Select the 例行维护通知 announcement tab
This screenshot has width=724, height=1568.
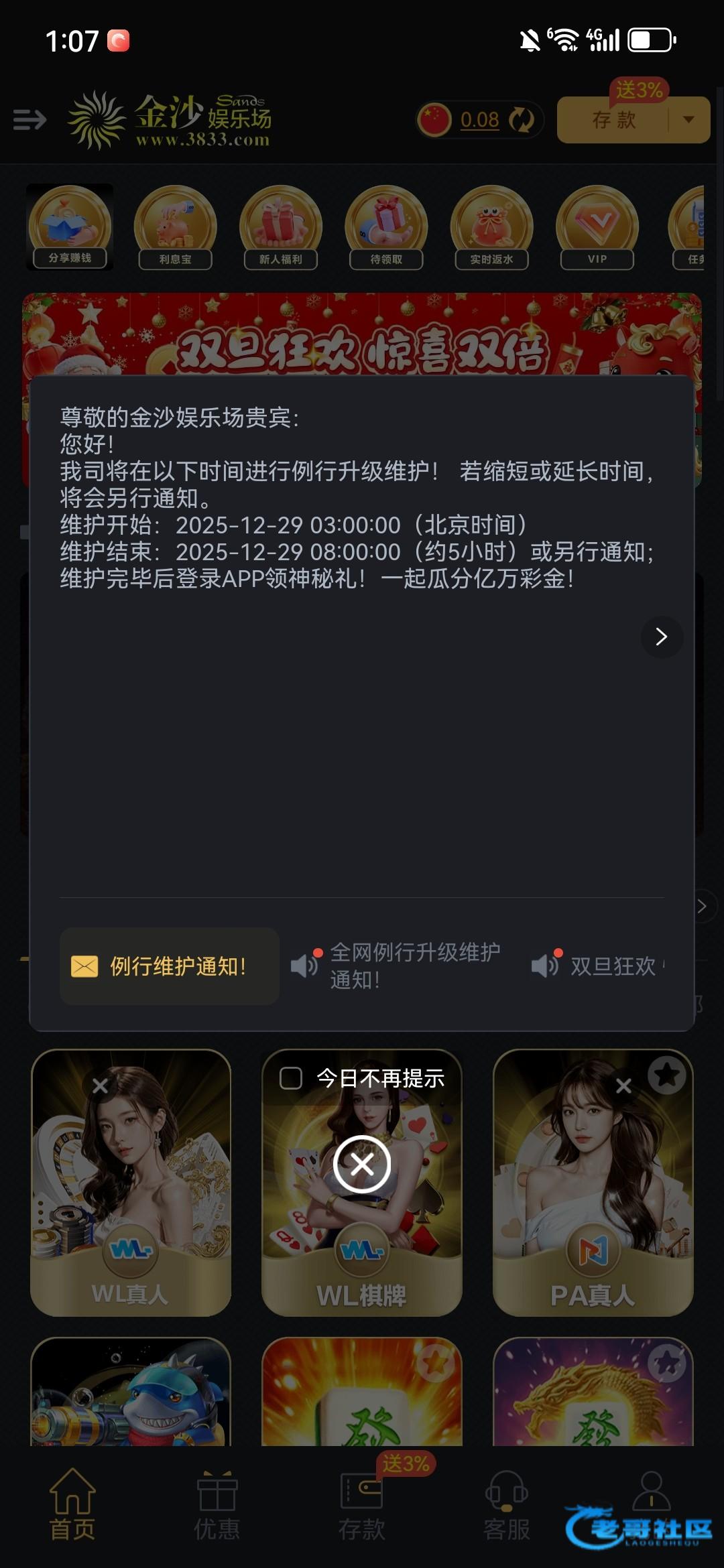click(x=170, y=966)
